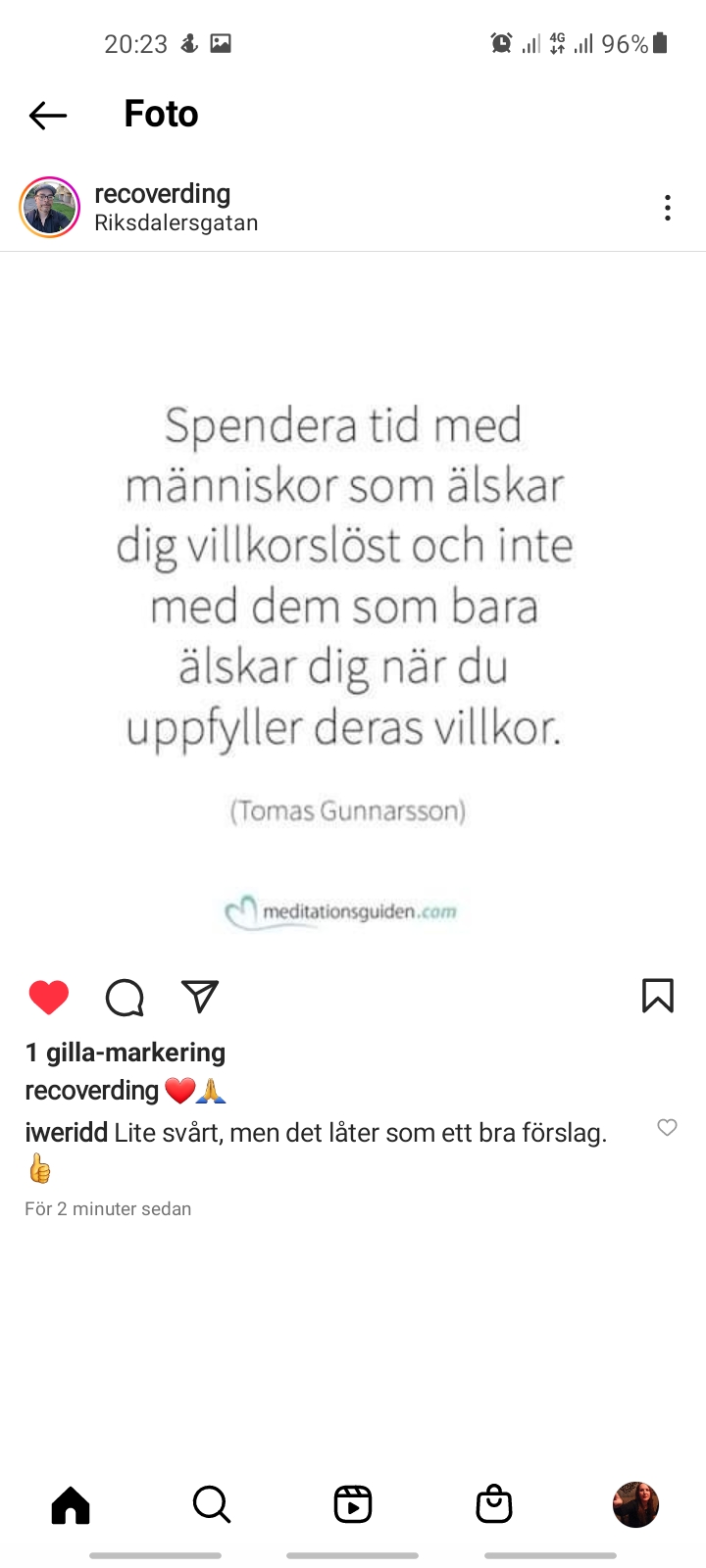Viewport: 706px width, 1568px height.
Task: Open the post's three-dot options menu
Action: tap(667, 208)
